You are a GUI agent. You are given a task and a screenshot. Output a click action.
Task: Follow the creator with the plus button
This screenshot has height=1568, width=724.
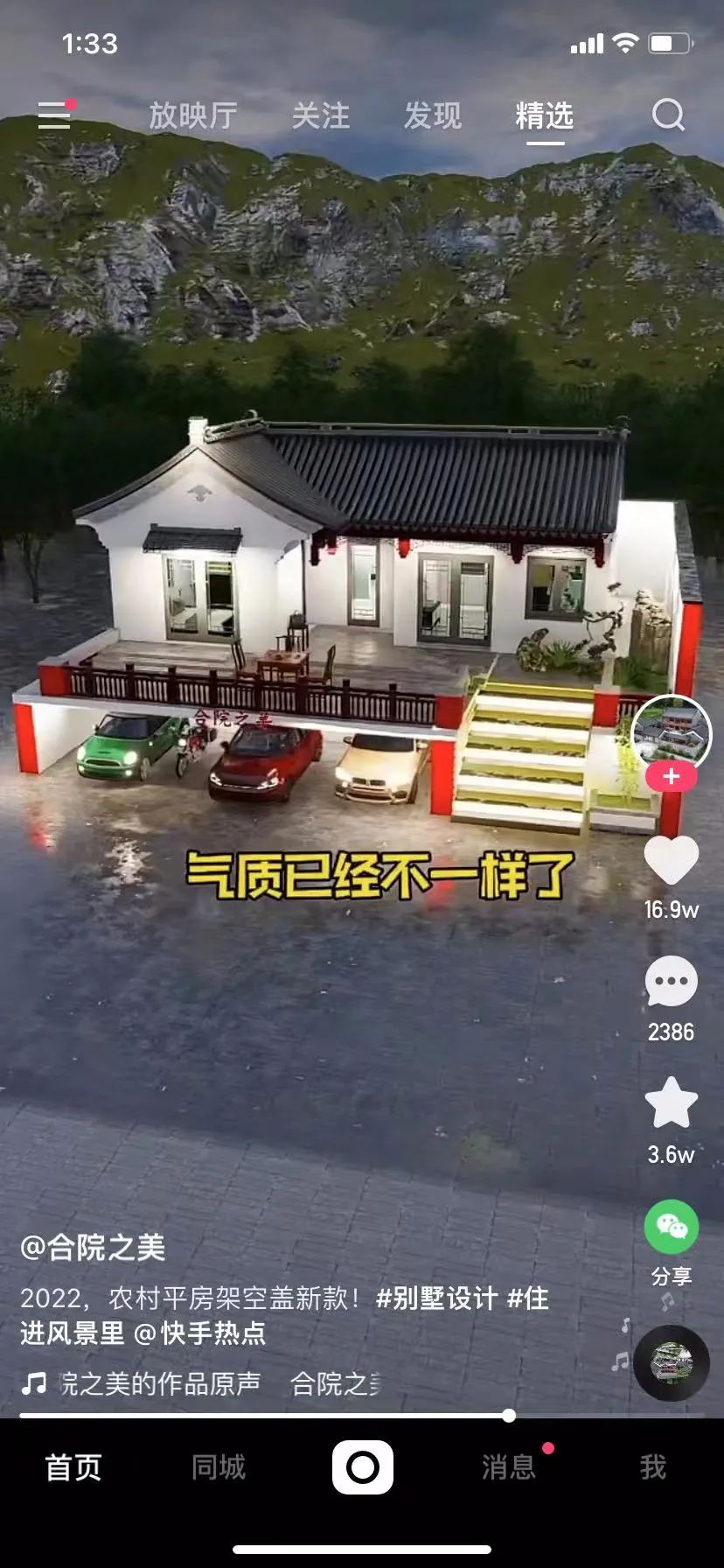671,776
